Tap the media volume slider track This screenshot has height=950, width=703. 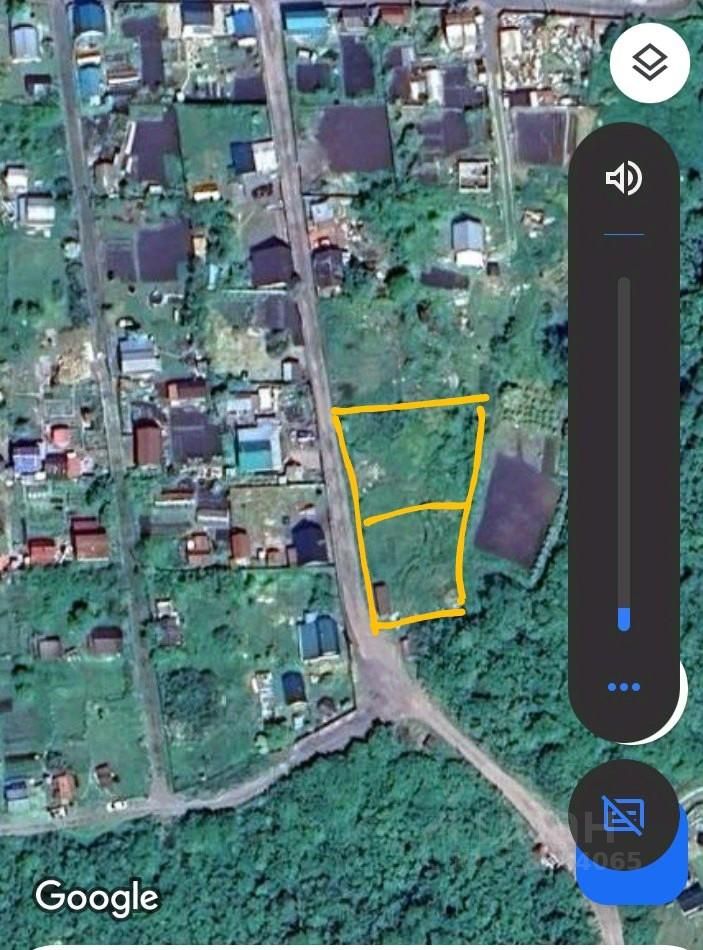point(624,450)
